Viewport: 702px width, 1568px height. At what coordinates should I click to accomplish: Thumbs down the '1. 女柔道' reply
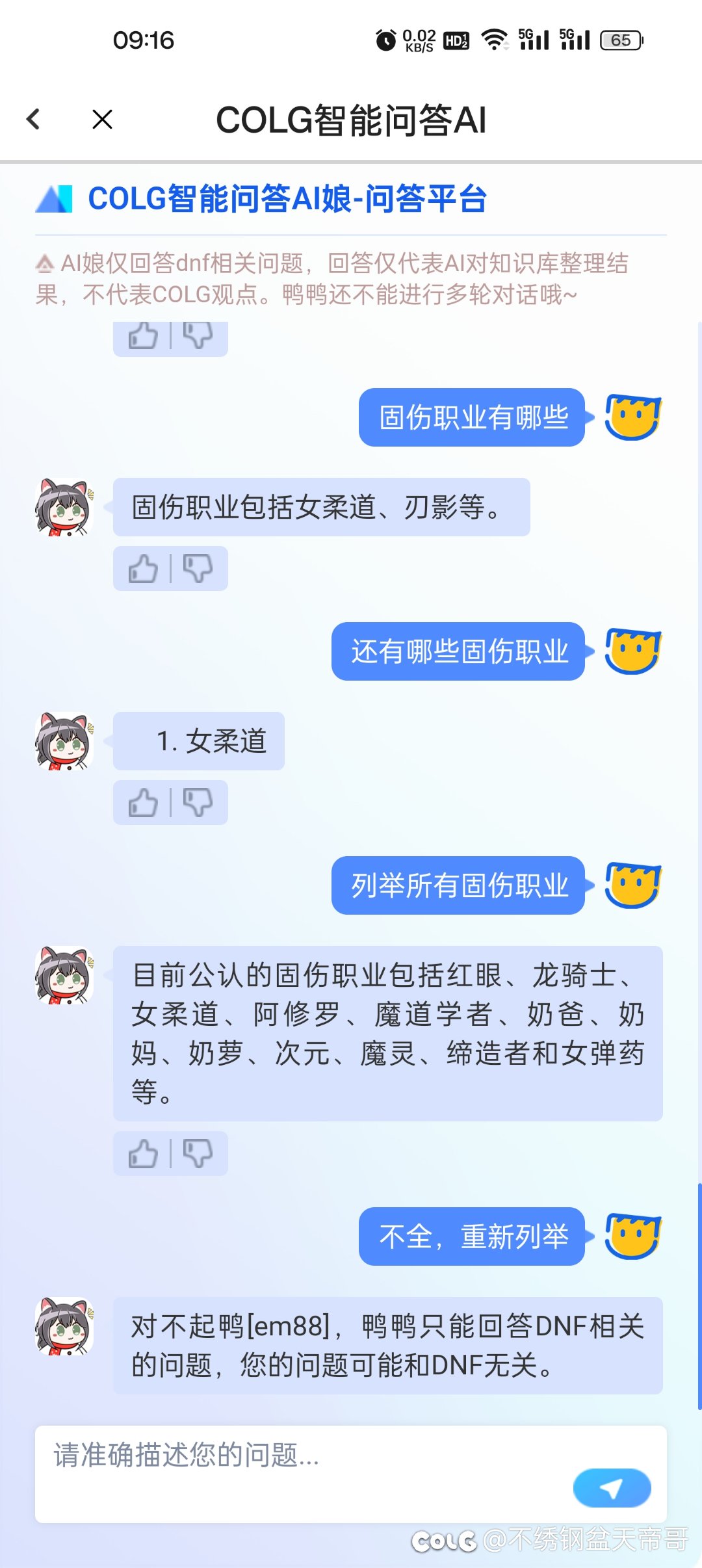pos(198,803)
